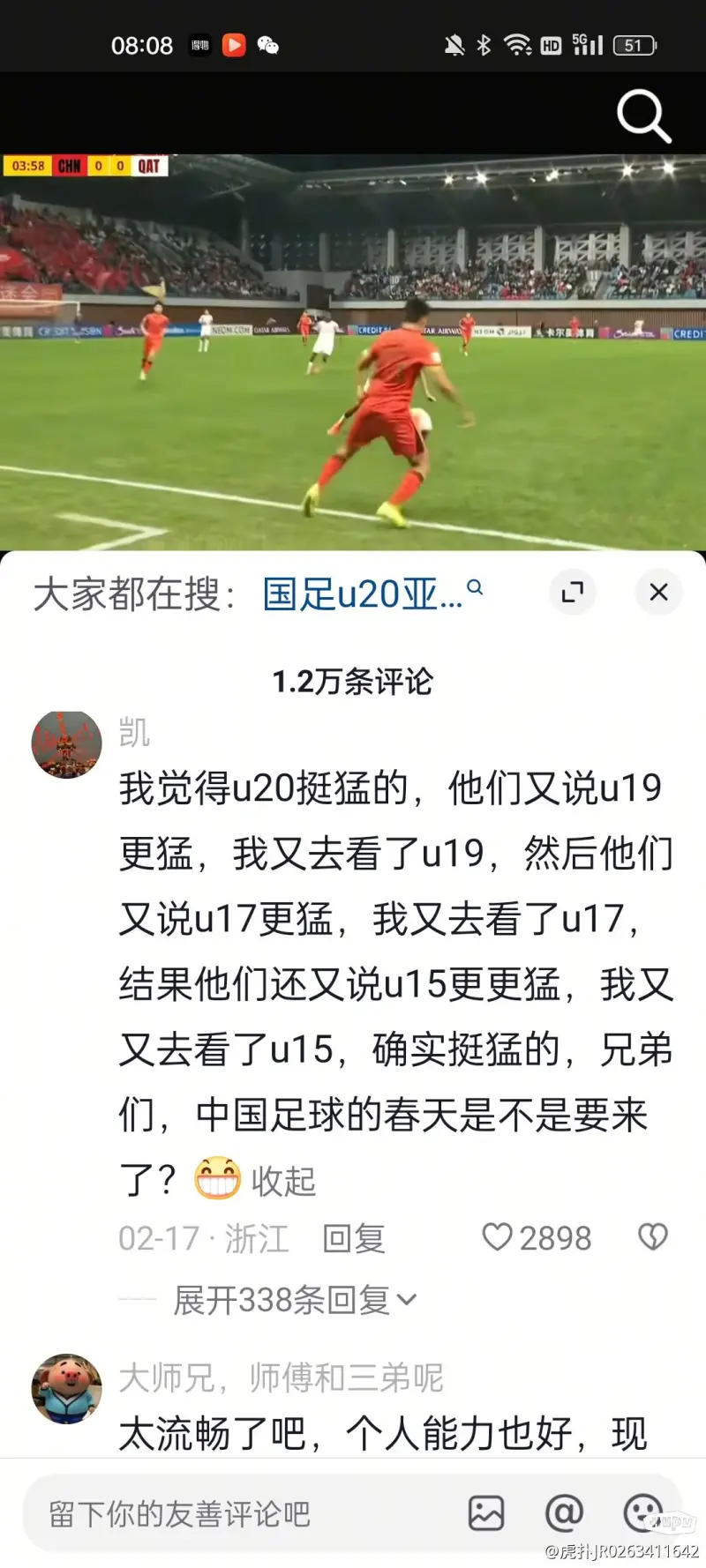Mention someone with the @ icon
706x1568 pixels.
(564, 1513)
